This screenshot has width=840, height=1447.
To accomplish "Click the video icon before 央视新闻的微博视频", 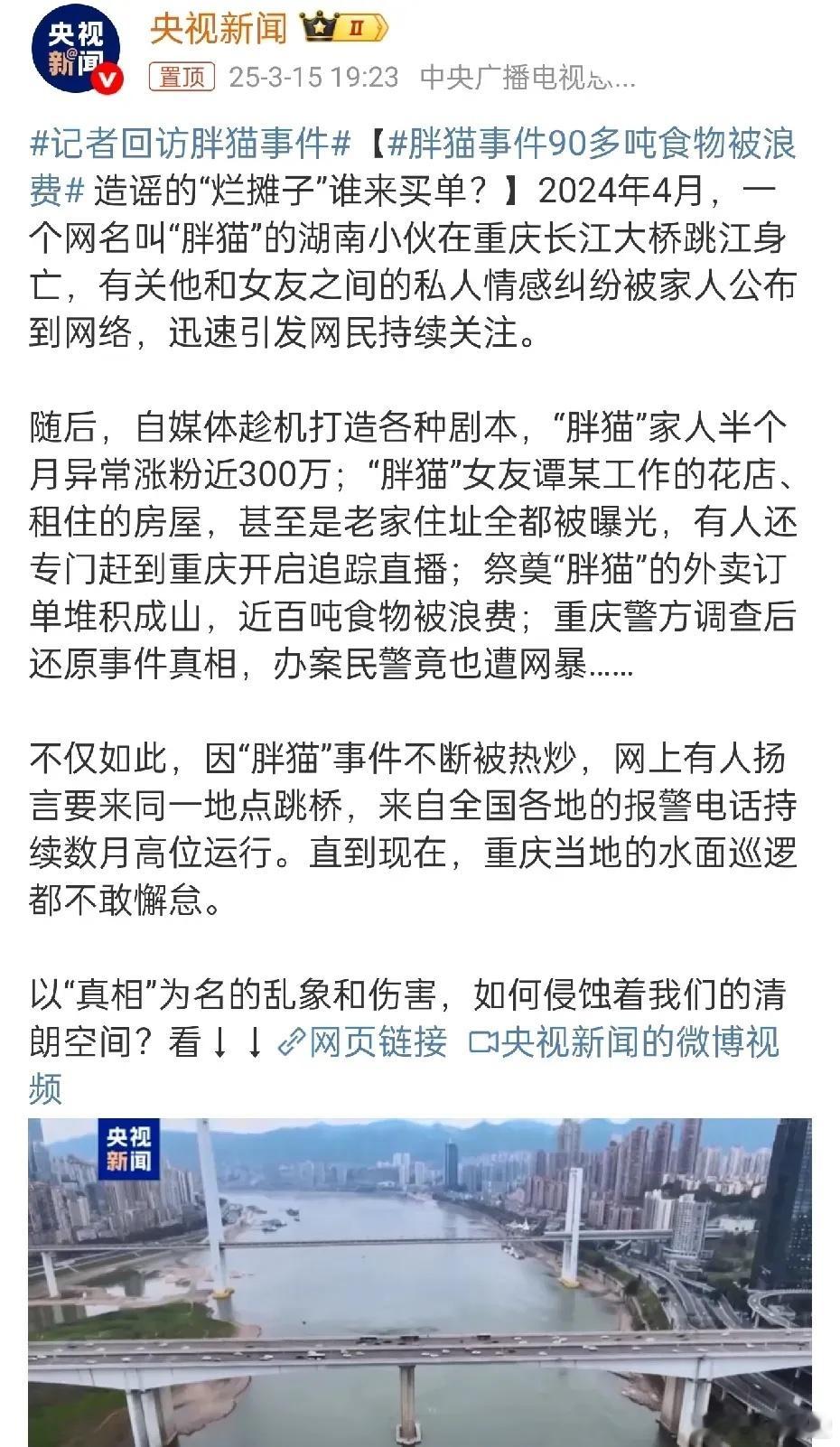I will click(x=485, y=1042).
